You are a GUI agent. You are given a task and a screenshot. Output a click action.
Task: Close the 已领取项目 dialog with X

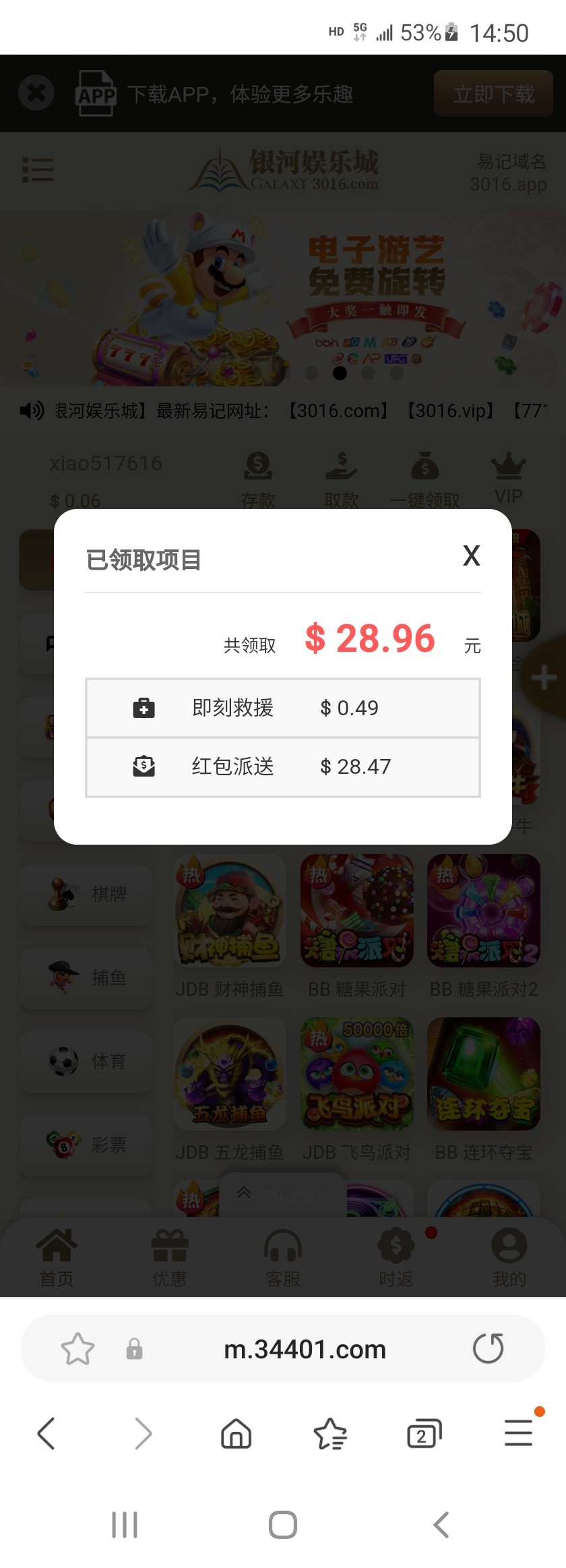tap(471, 555)
